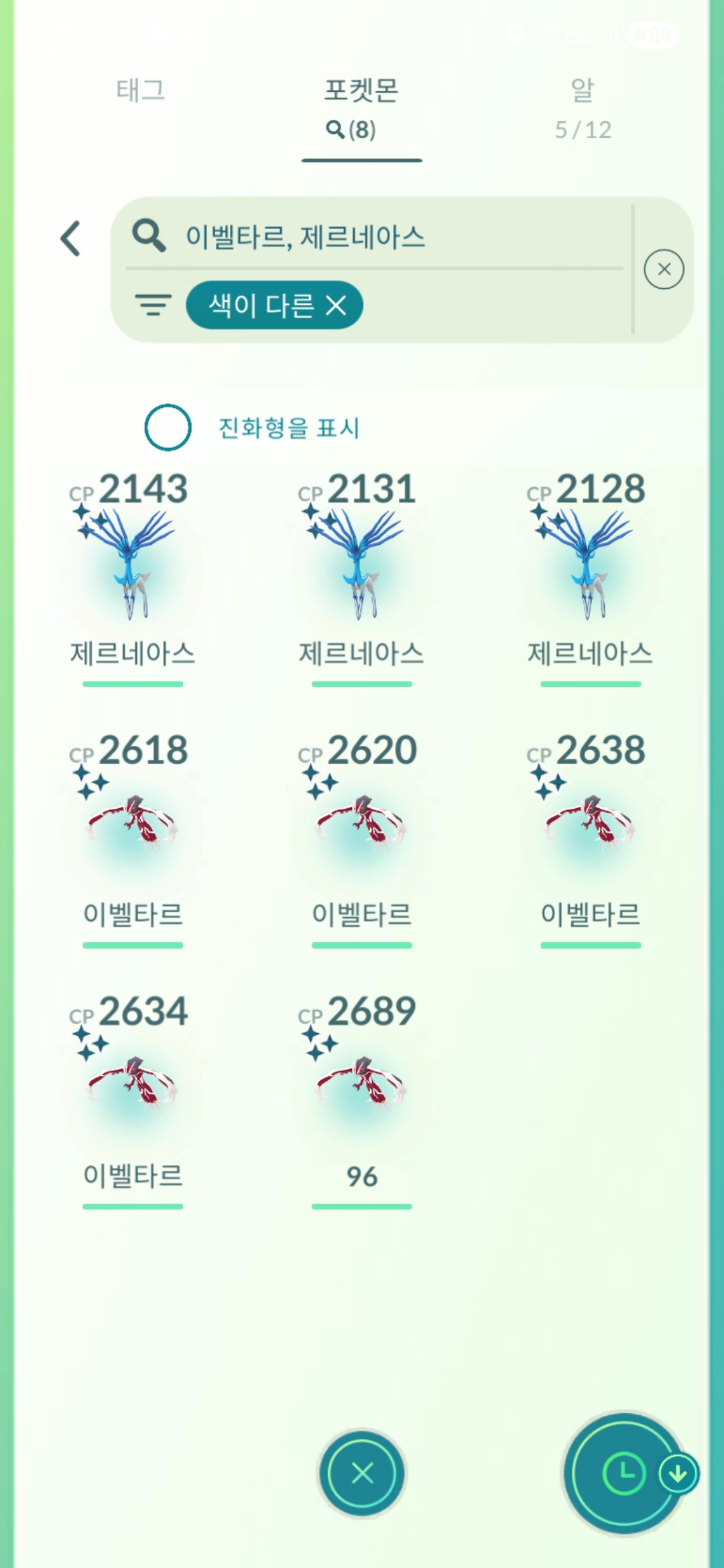Clear the search with the circled X
Viewport: 724px width, 1568px height.
click(664, 269)
